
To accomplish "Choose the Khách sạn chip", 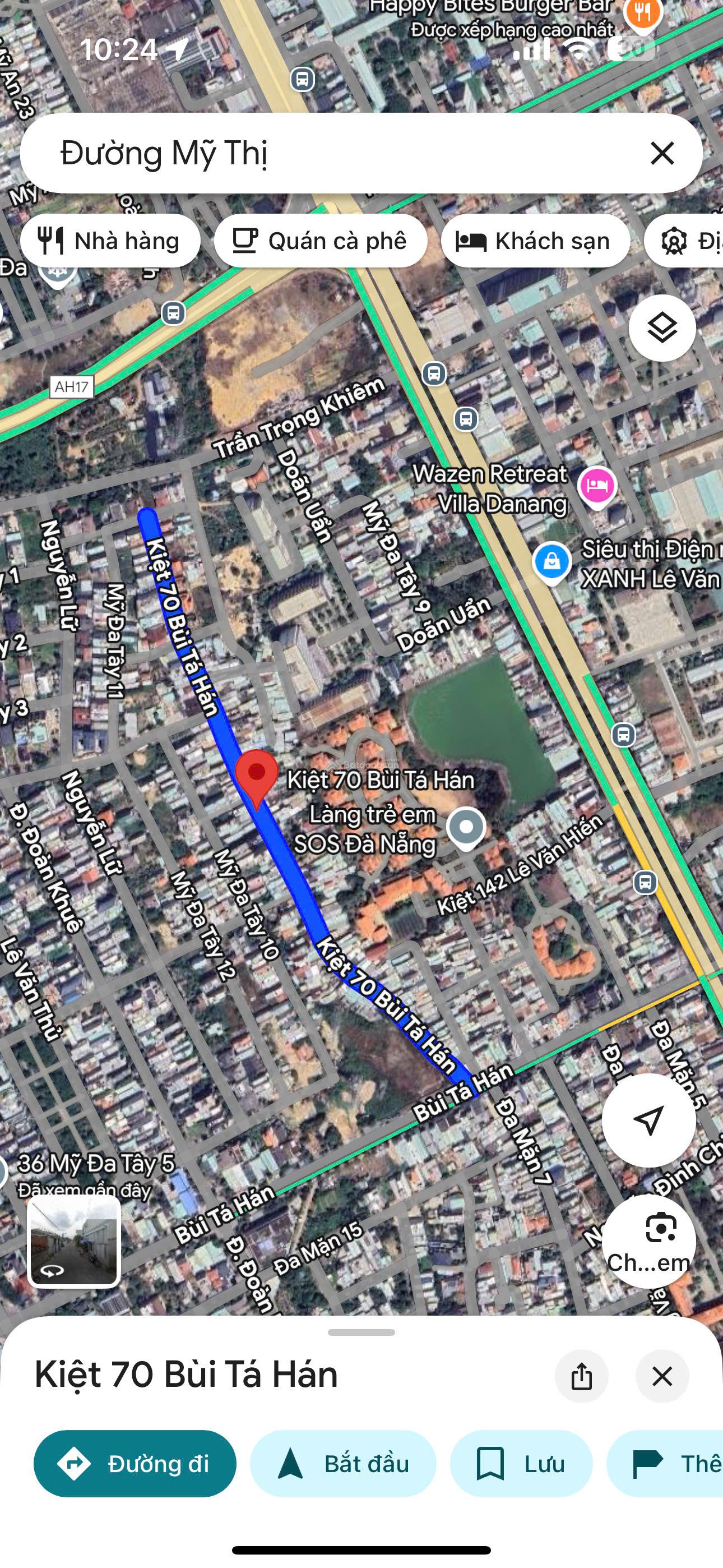I will click(535, 241).
